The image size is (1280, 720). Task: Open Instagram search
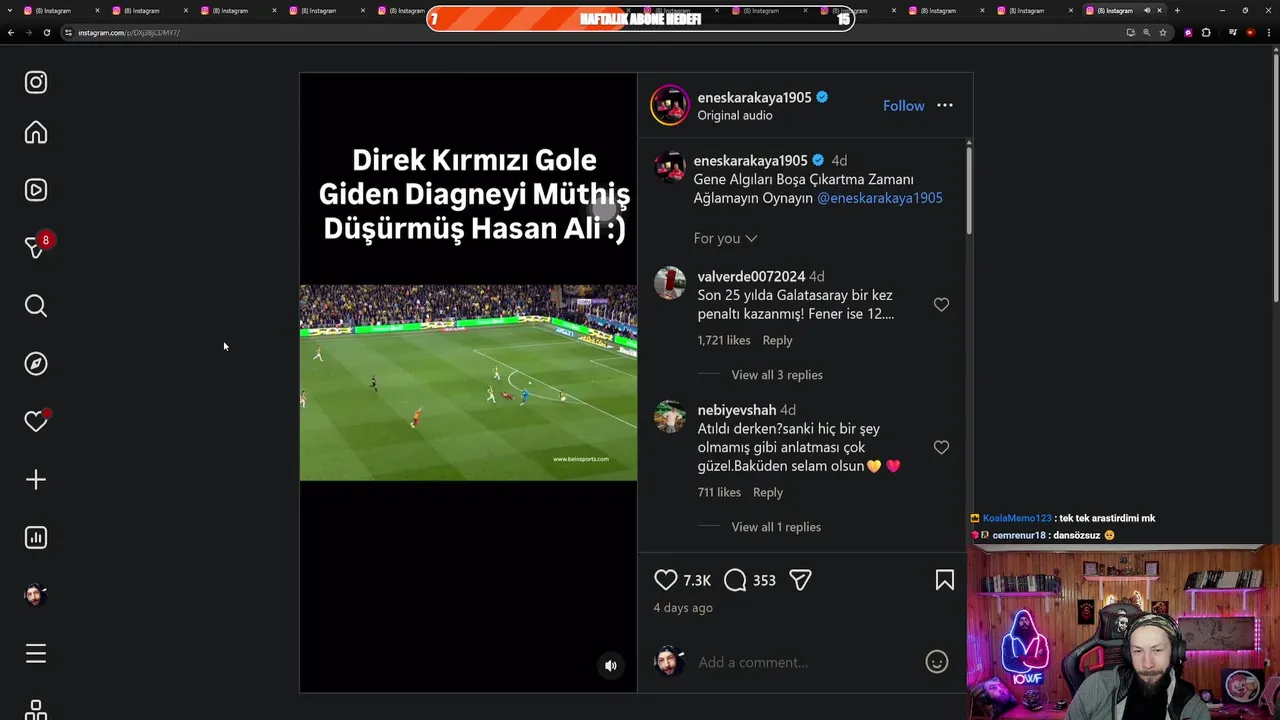coord(36,306)
